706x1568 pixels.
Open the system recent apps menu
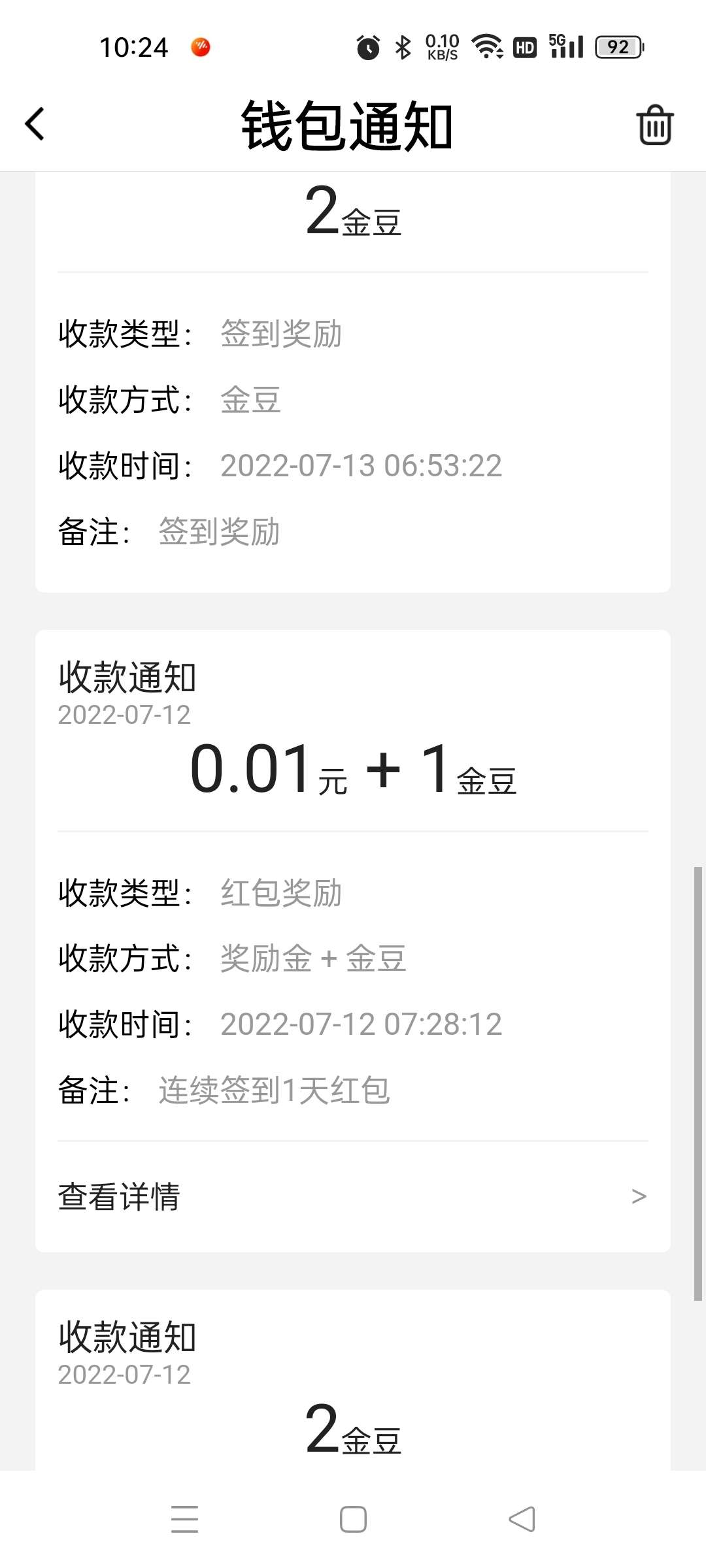[184, 1519]
